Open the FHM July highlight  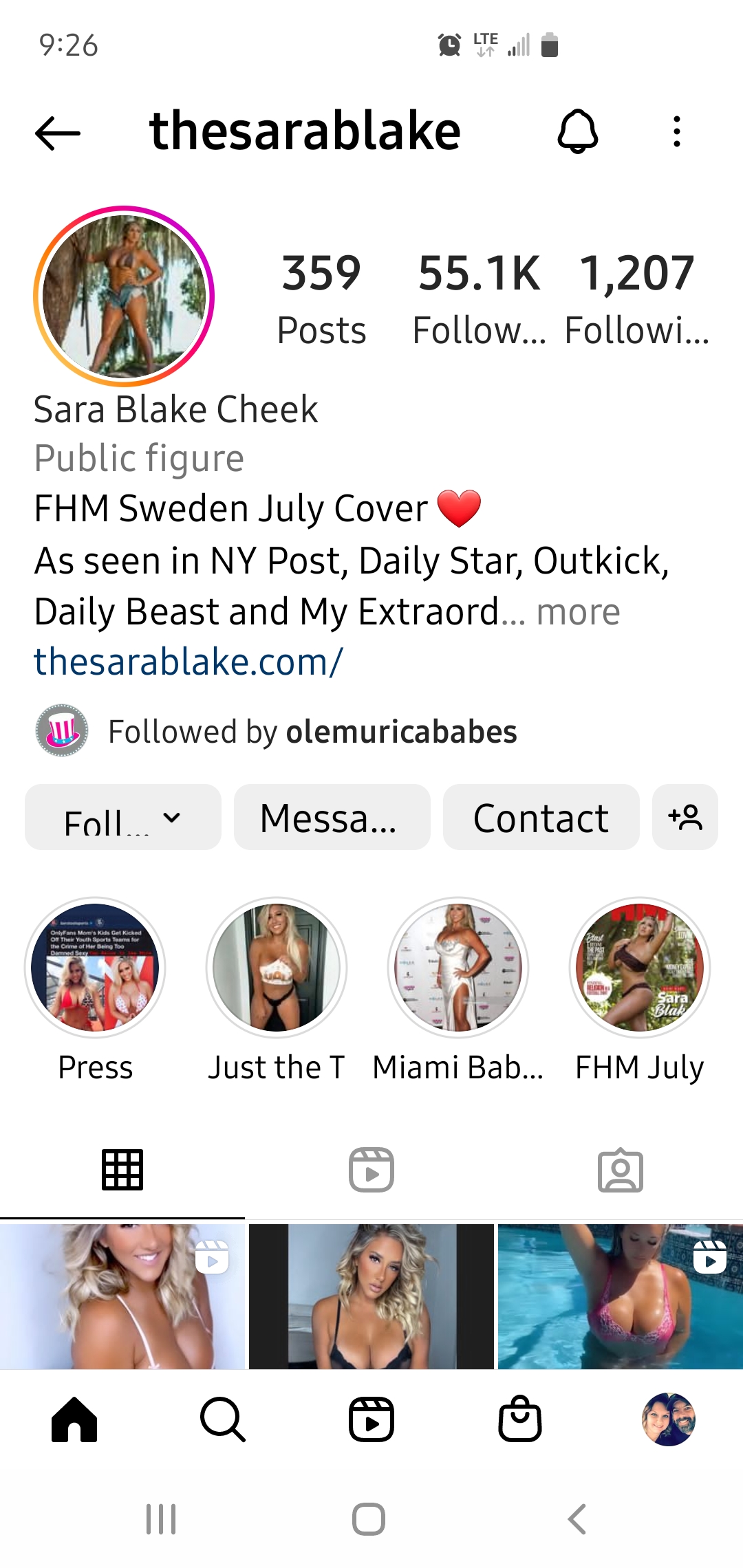pos(640,968)
